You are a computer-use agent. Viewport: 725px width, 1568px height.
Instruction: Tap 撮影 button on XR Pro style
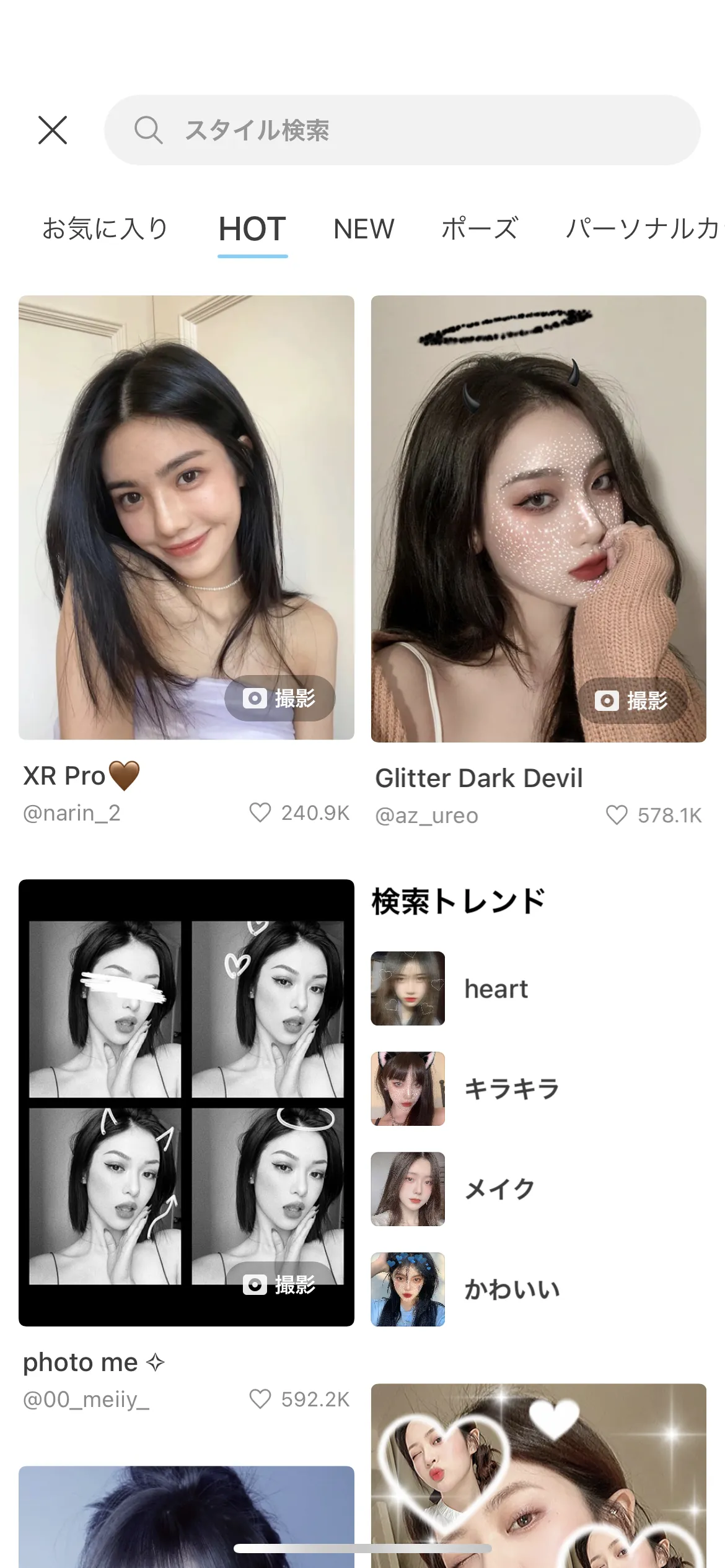pyautogui.click(x=279, y=699)
